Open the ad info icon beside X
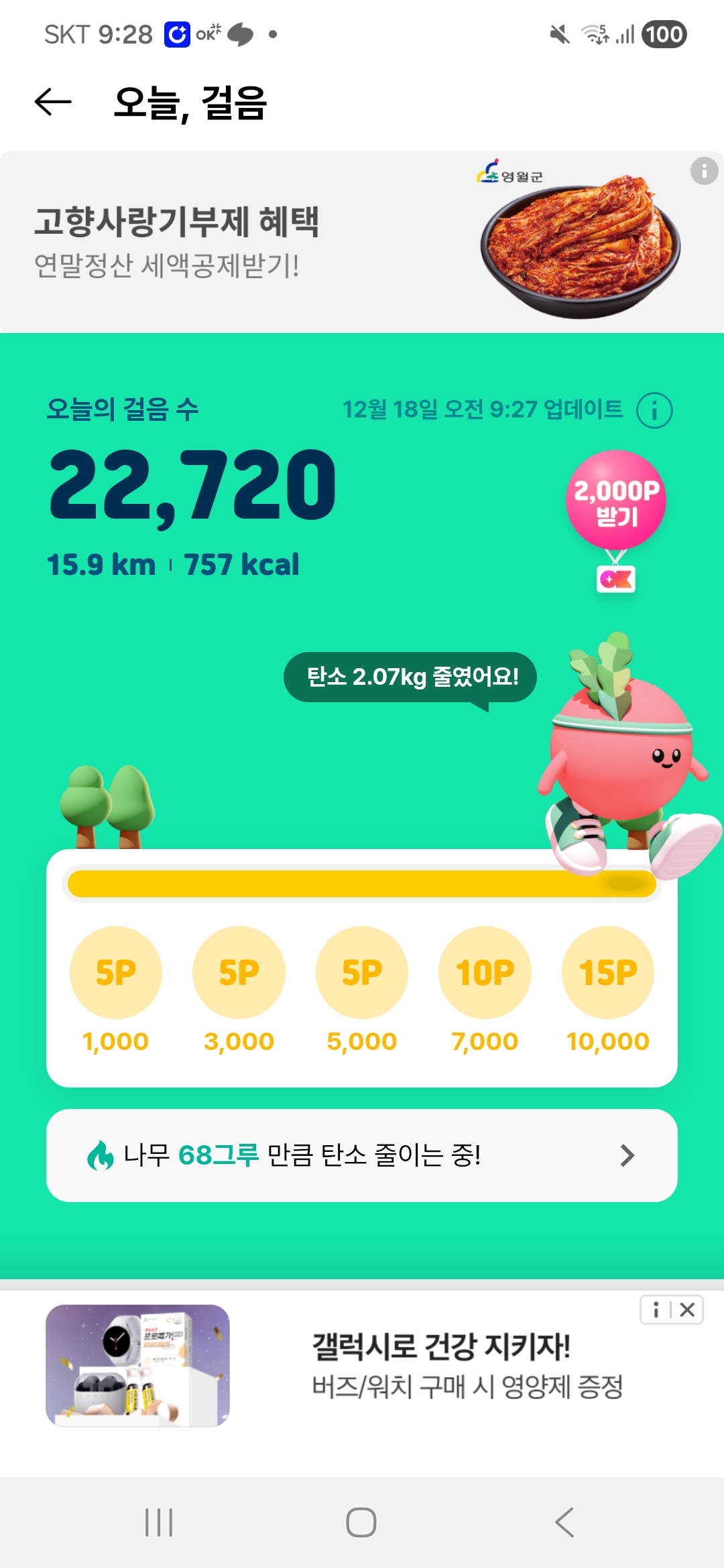Image resolution: width=724 pixels, height=1568 pixels. (656, 1310)
